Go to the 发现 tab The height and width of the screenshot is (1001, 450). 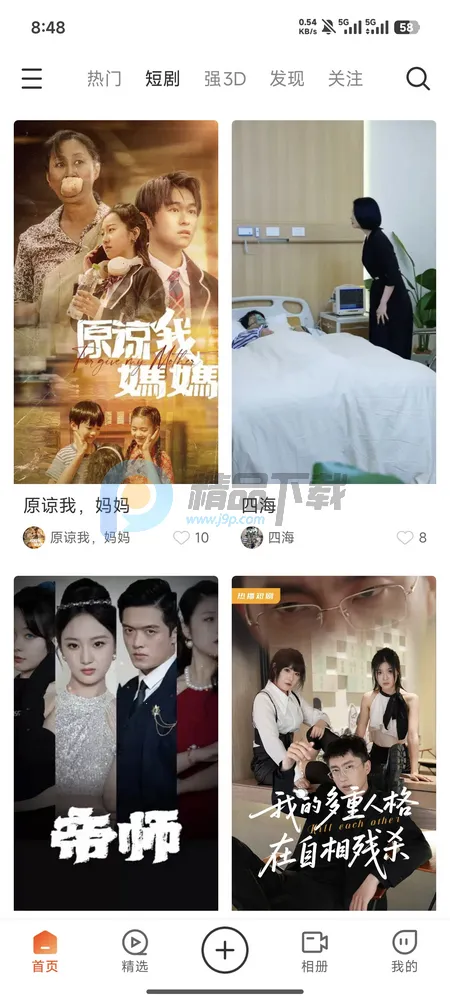pos(287,79)
